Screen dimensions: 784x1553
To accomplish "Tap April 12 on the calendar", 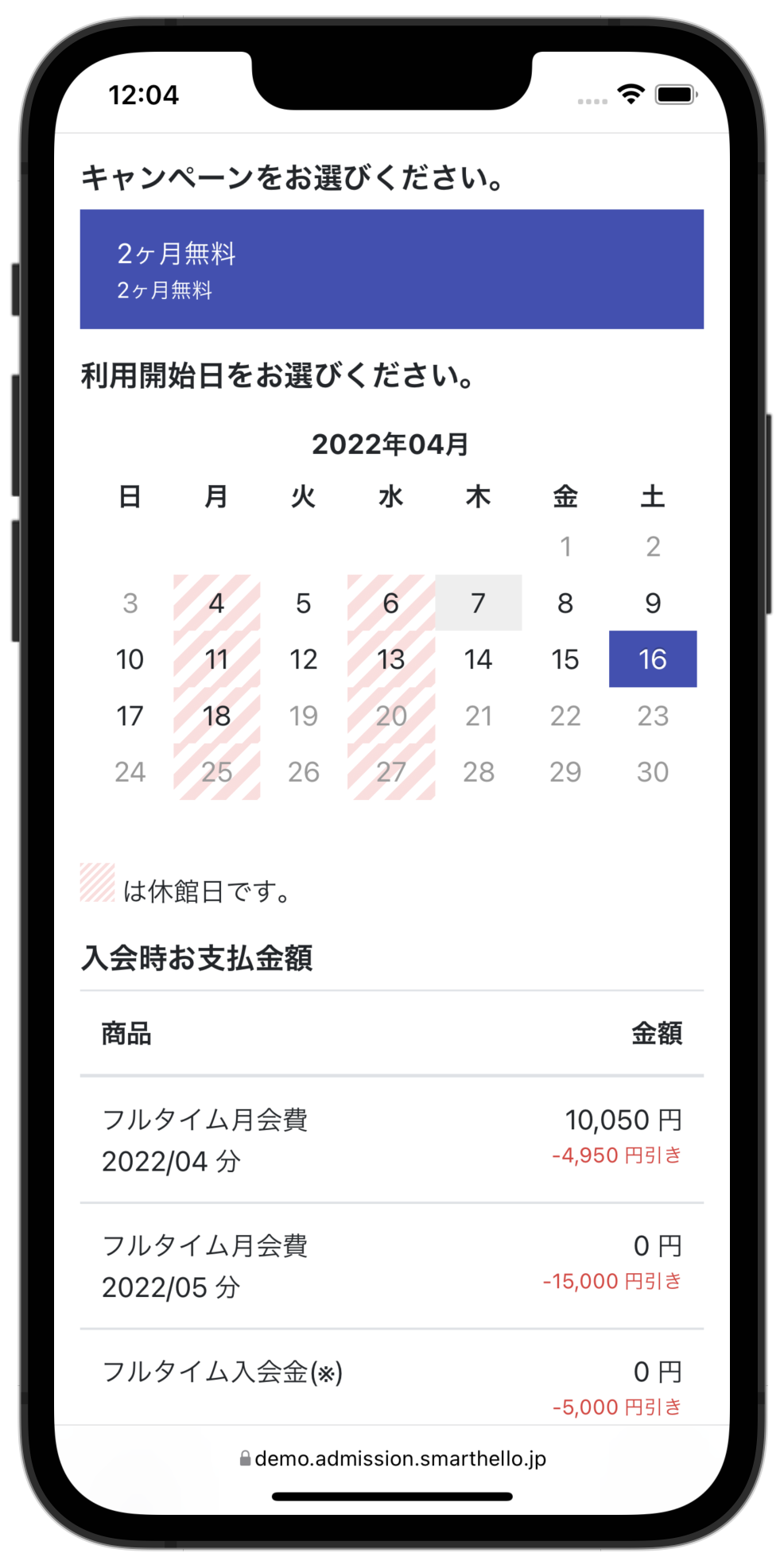I will point(304,659).
